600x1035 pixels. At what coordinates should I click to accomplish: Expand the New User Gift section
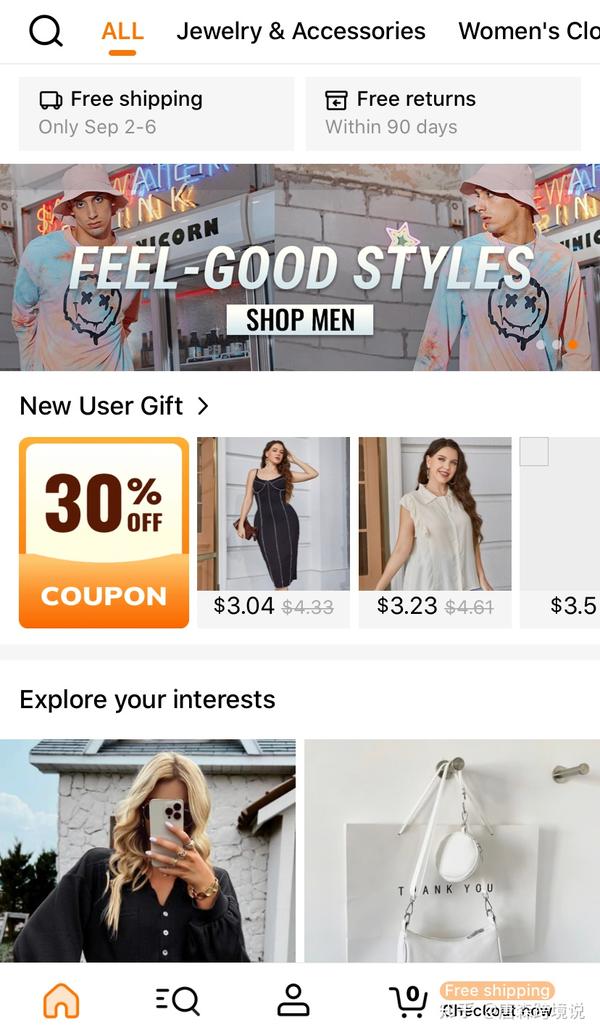(114, 406)
